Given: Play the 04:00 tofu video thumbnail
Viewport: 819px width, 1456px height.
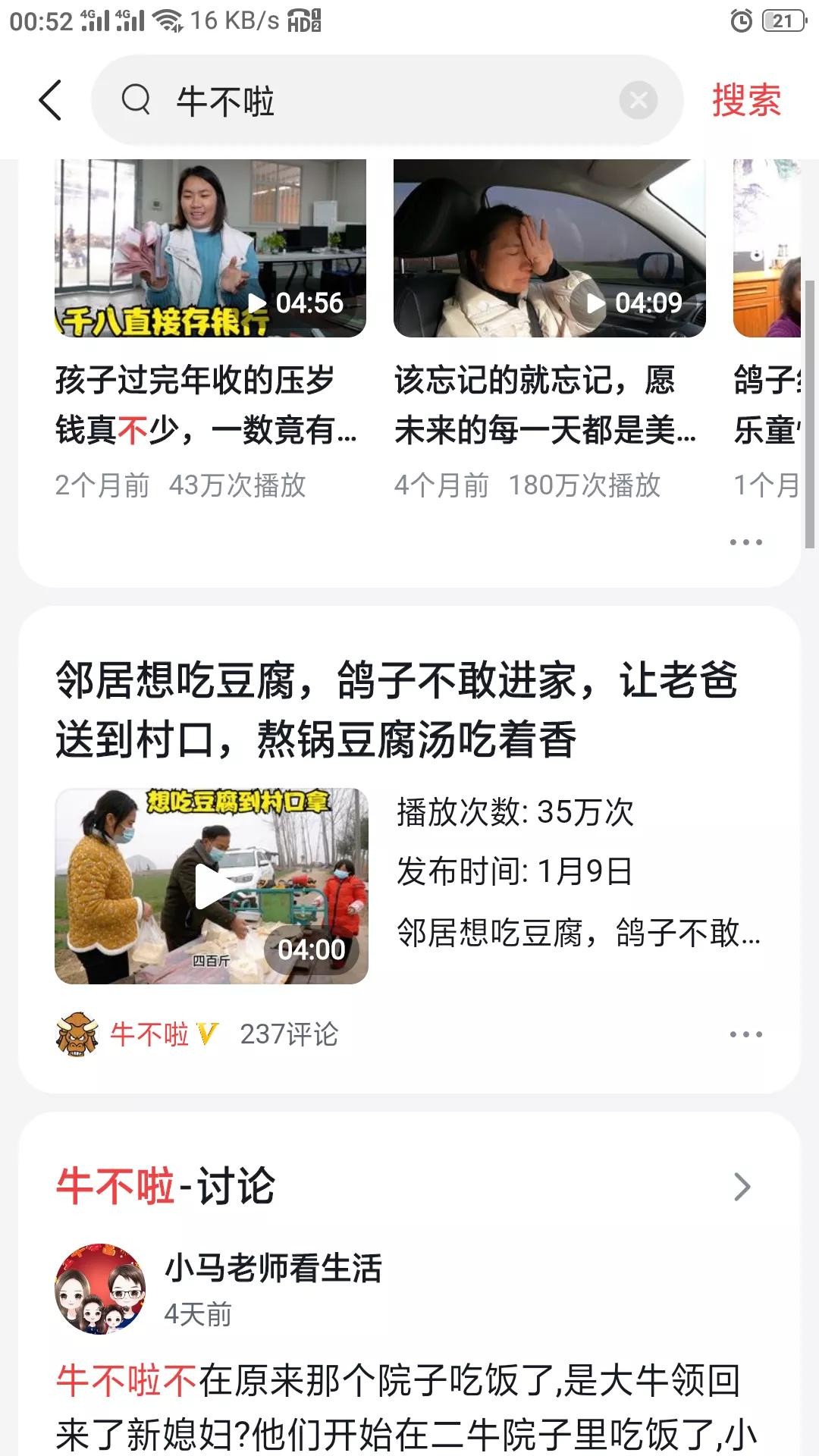Looking at the screenshot, I should point(212,886).
